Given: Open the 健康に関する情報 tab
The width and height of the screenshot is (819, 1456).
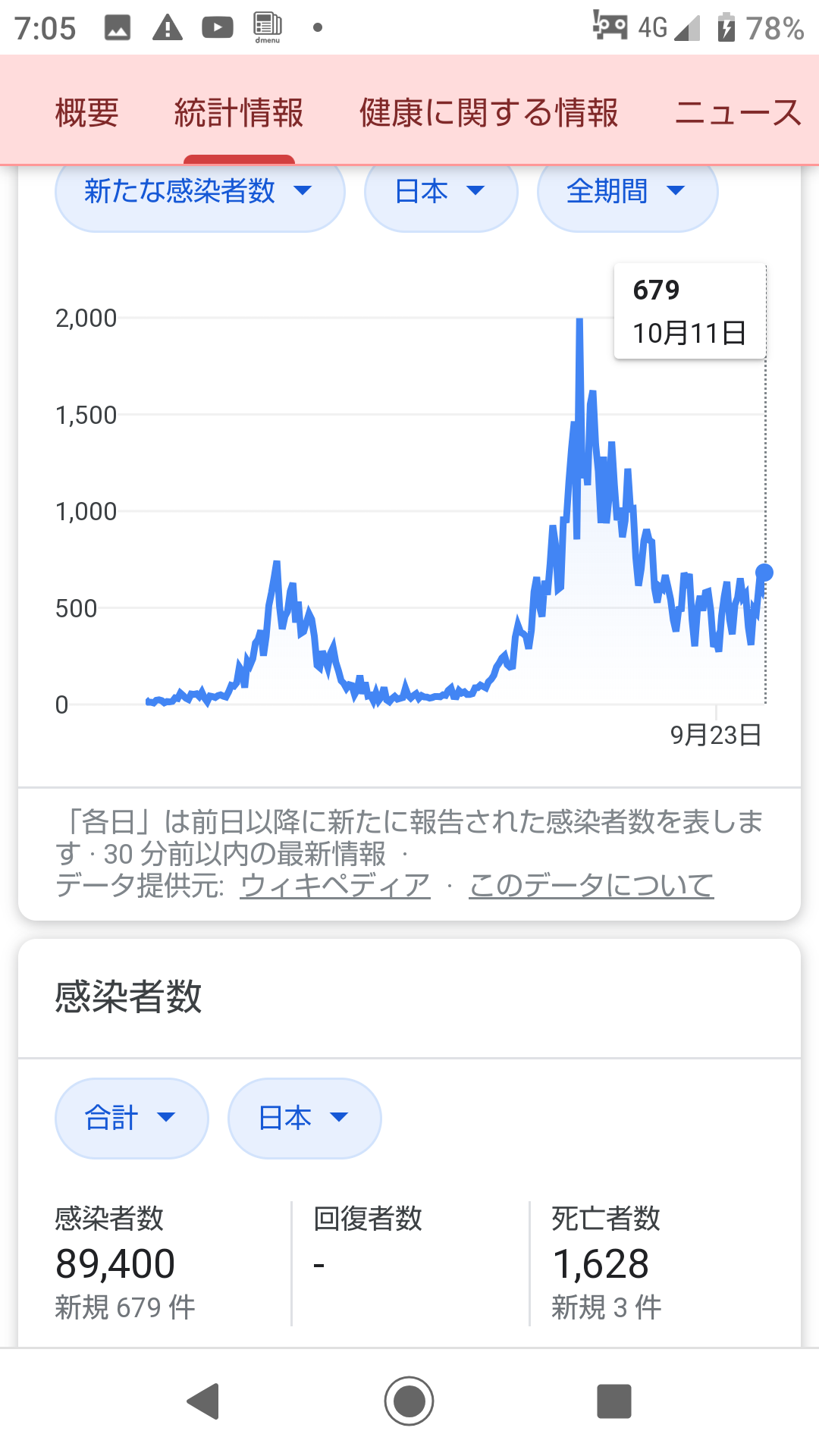Looking at the screenshot, I should (x=489, y=113).
